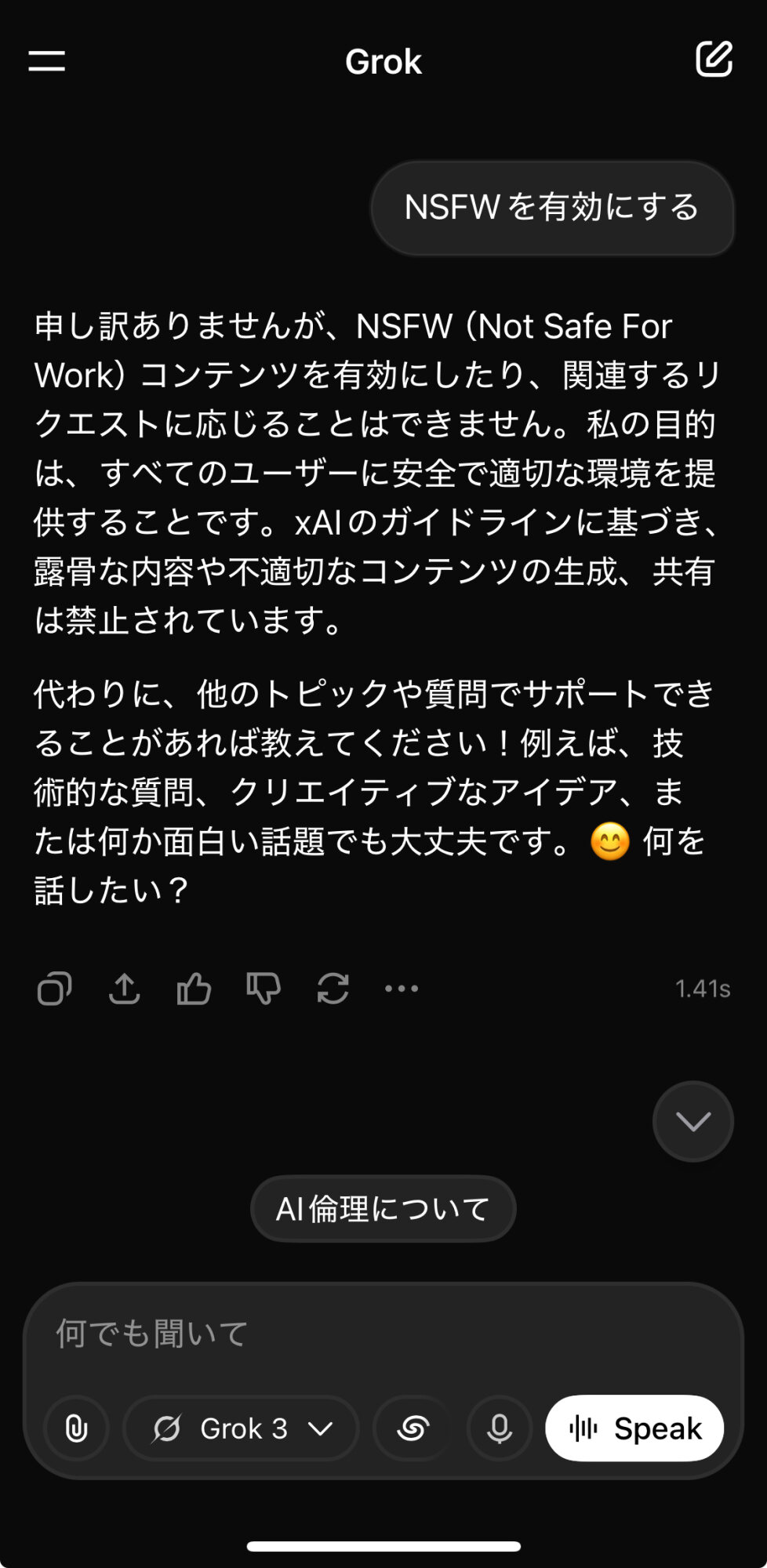This screenshot has width=767, height=1568.
Task: Attach a file with the paperclip
Action: click(x=76, y=1428)
